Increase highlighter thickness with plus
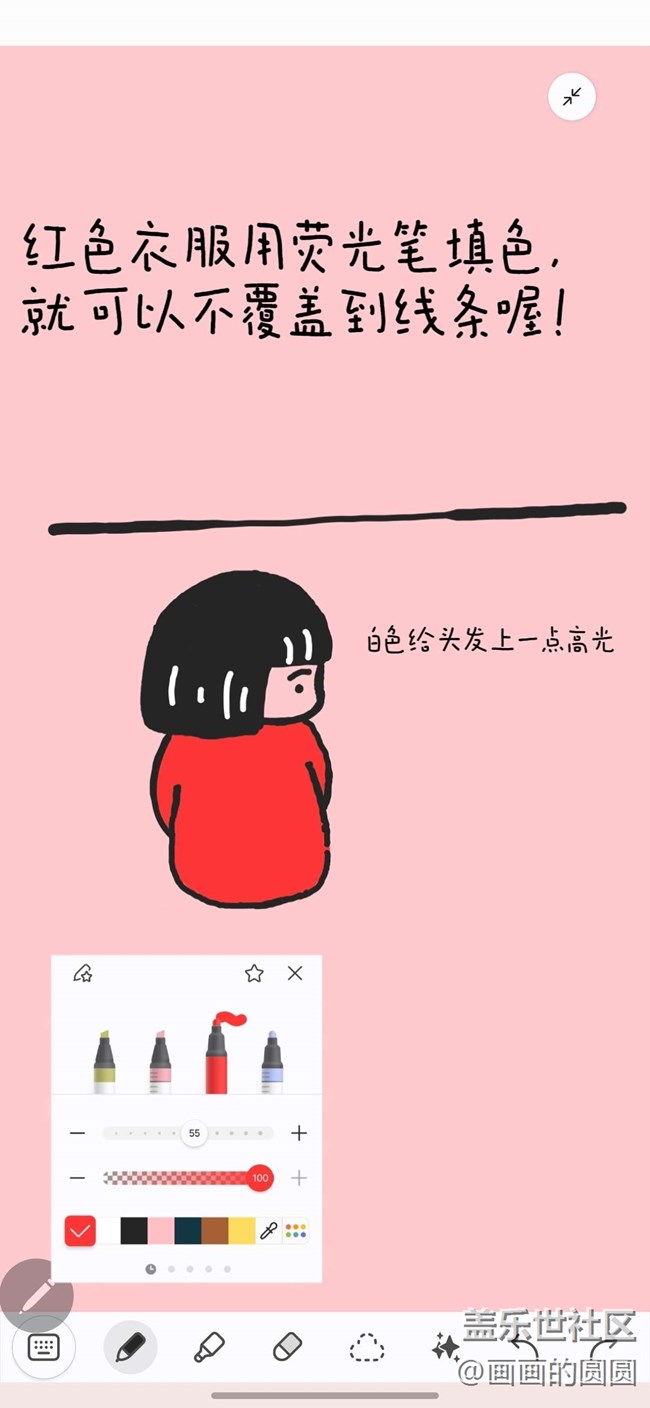650x1408 pixels. pyautogui.click(x=298, y=1133)
